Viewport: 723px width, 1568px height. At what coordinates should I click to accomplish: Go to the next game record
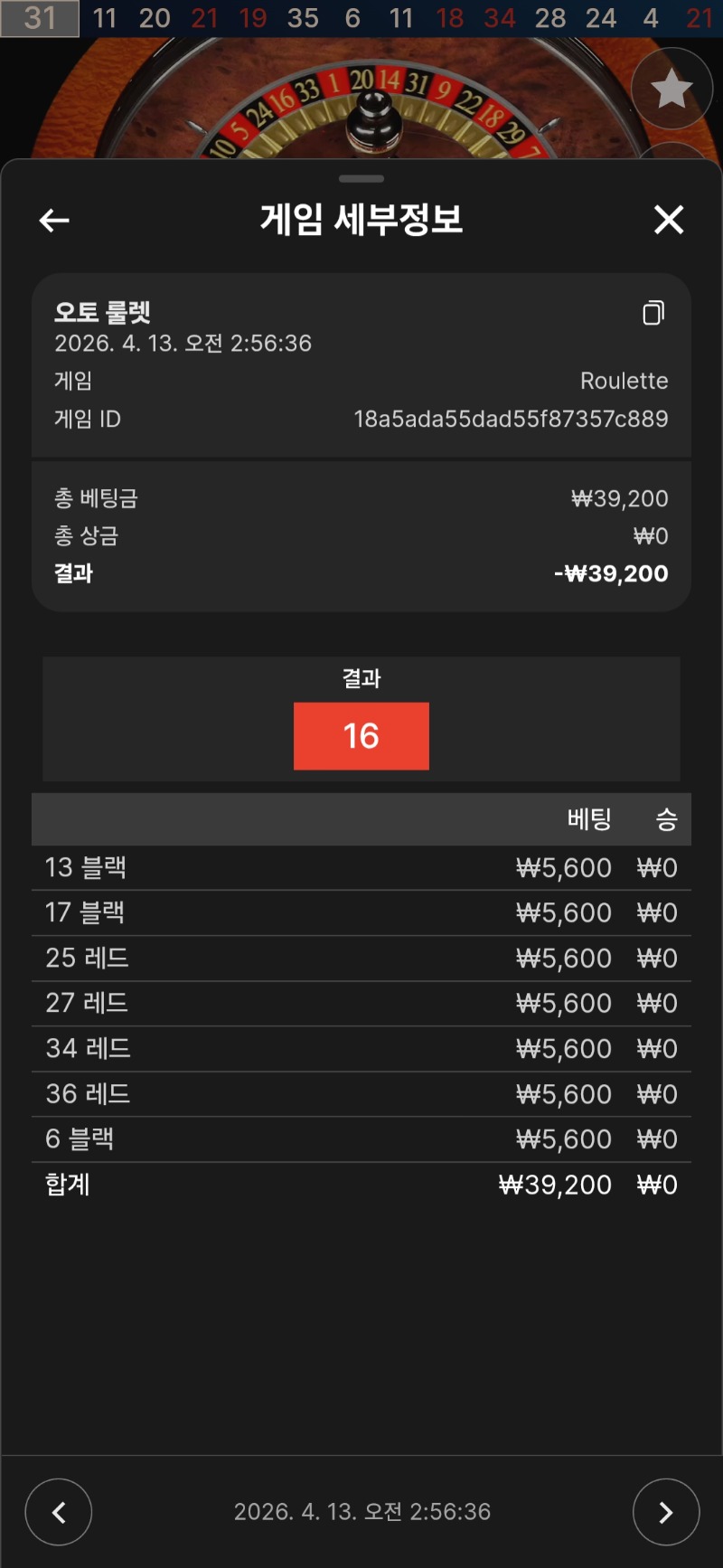(665, 1512)
